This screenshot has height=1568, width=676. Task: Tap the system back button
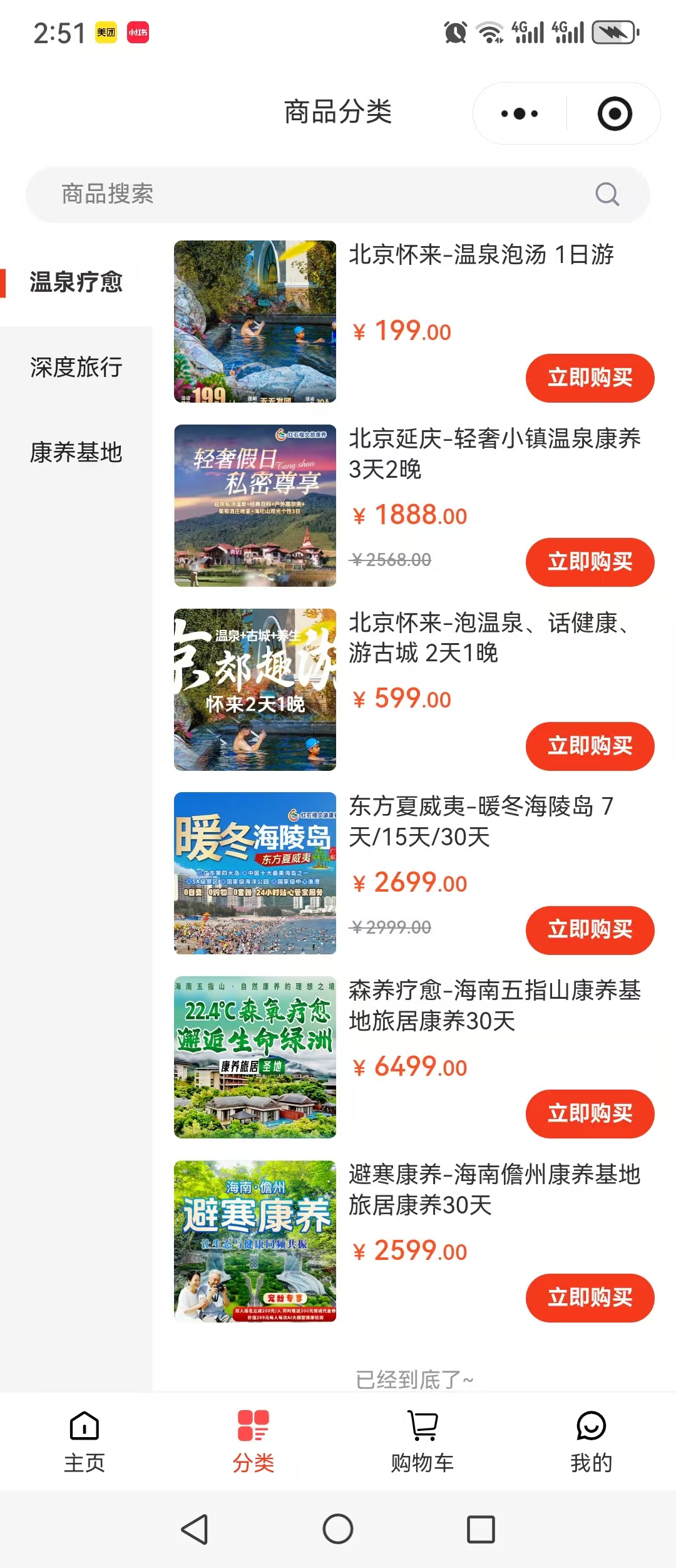coord(195,1529)
